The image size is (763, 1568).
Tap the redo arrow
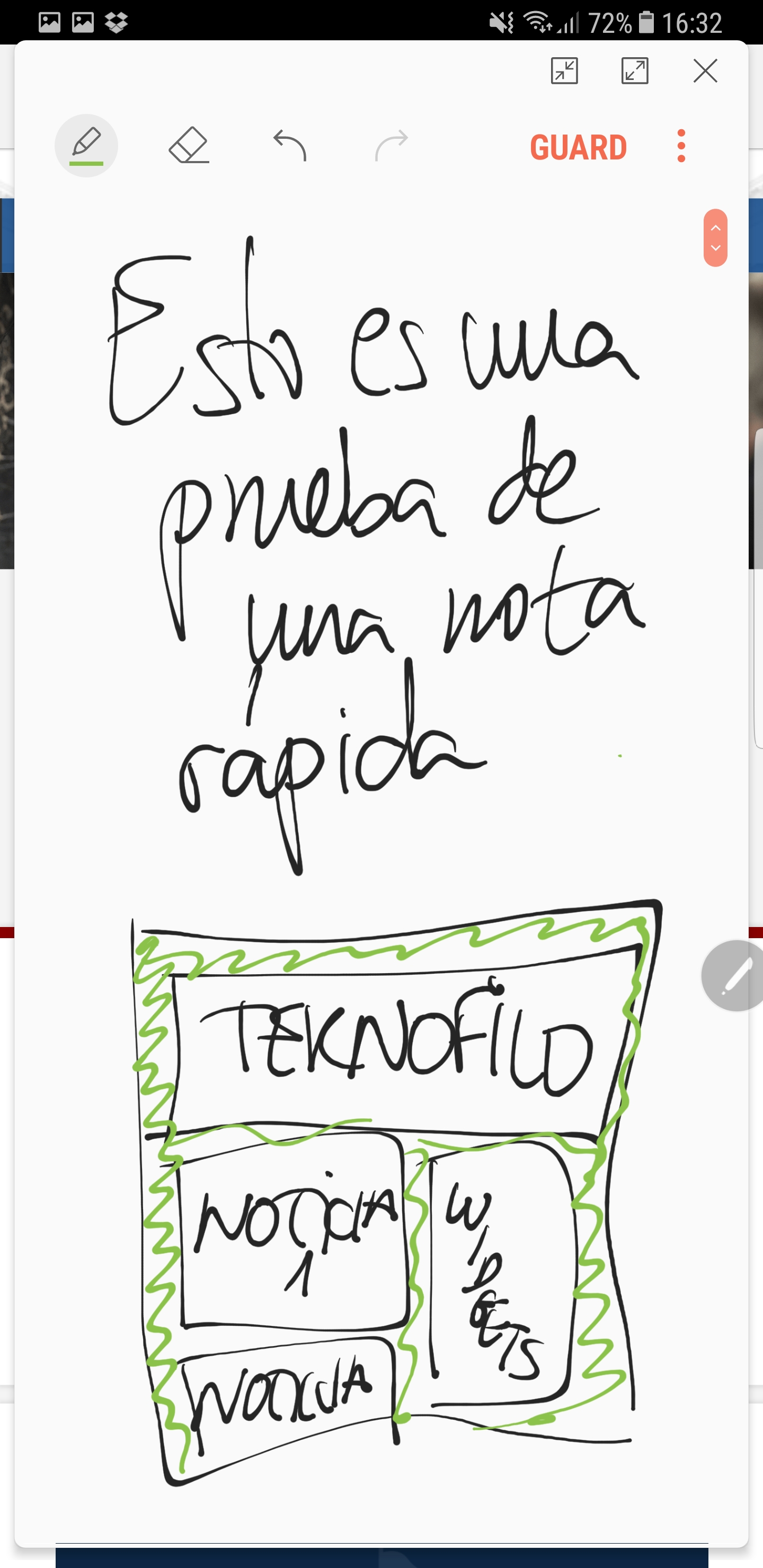391,146
